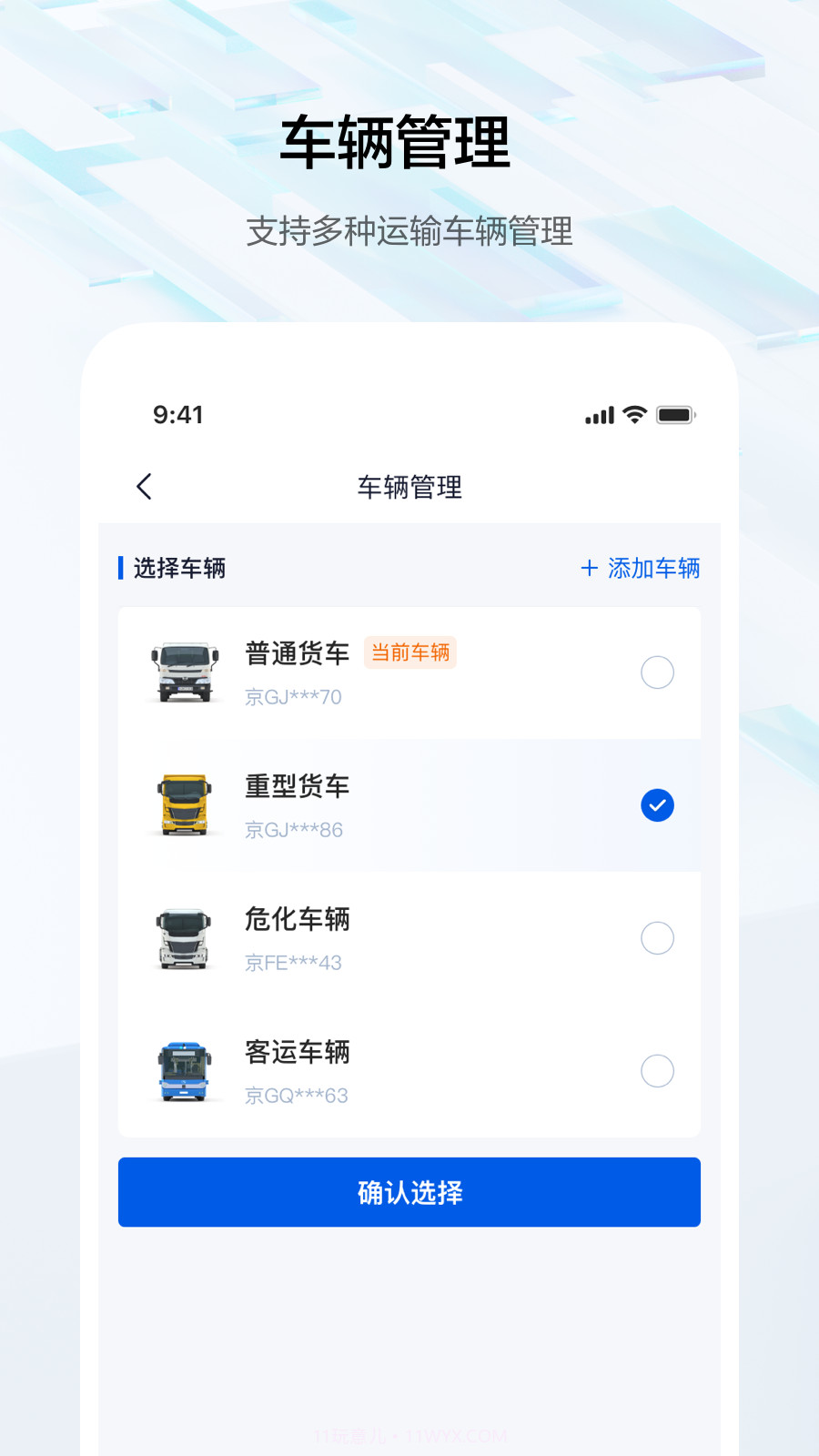Viewport: 819px width, 1456px height.
Task: Tap the yellow truck icon for 重型货车
Action: coord(183,804)
